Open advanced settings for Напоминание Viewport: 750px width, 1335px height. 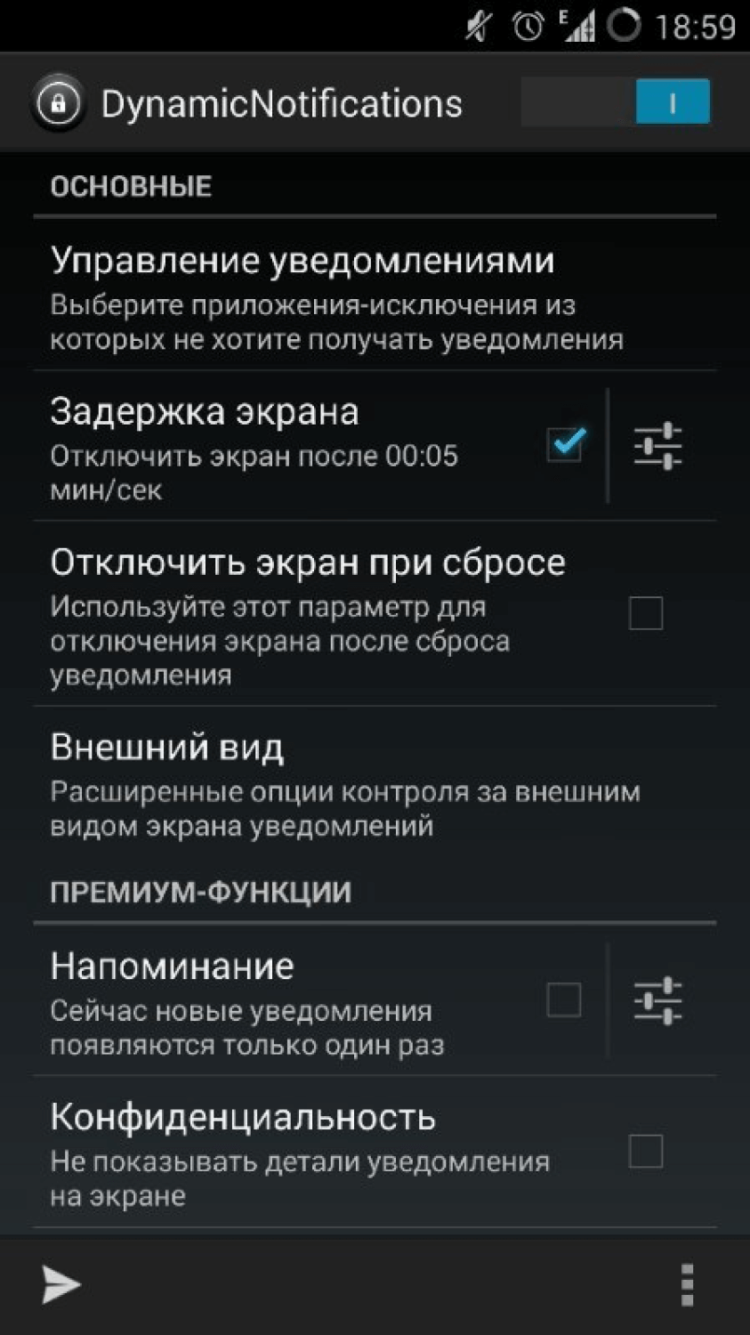point(657,999)
